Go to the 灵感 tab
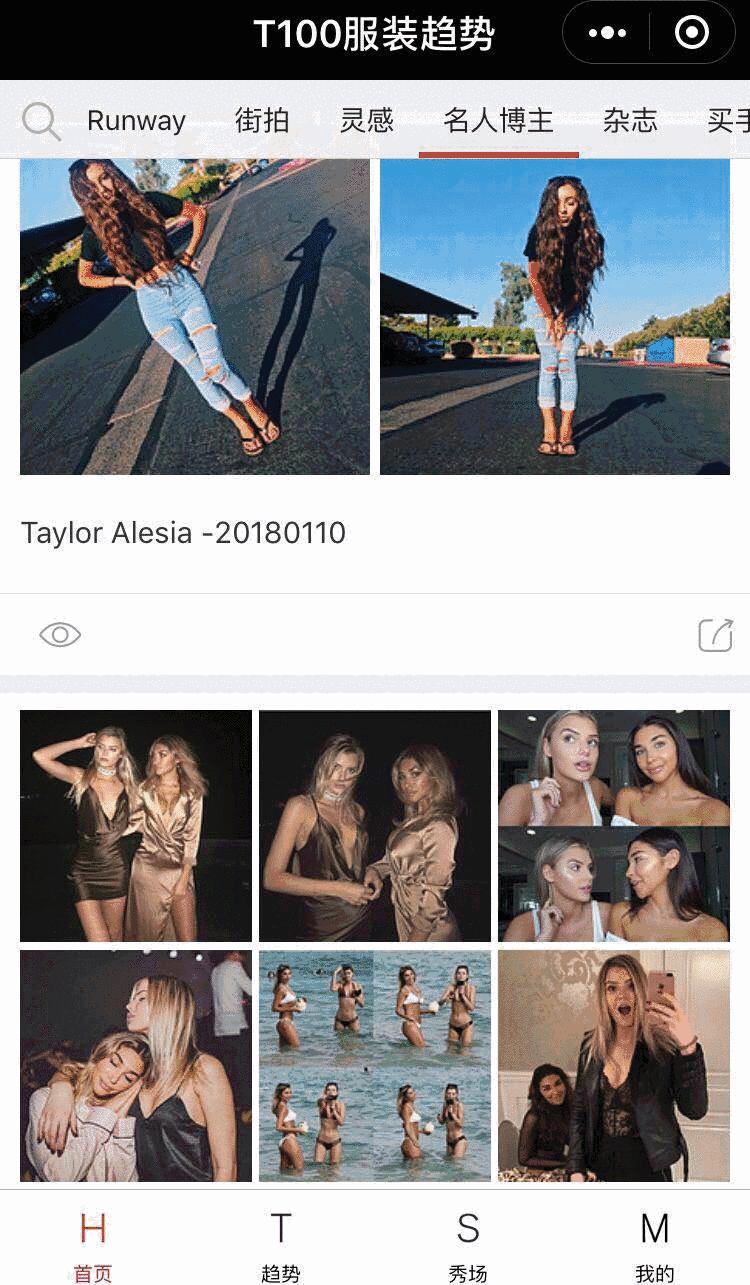This screenshot has height=1285, width=750. click(x=367, y=121)
